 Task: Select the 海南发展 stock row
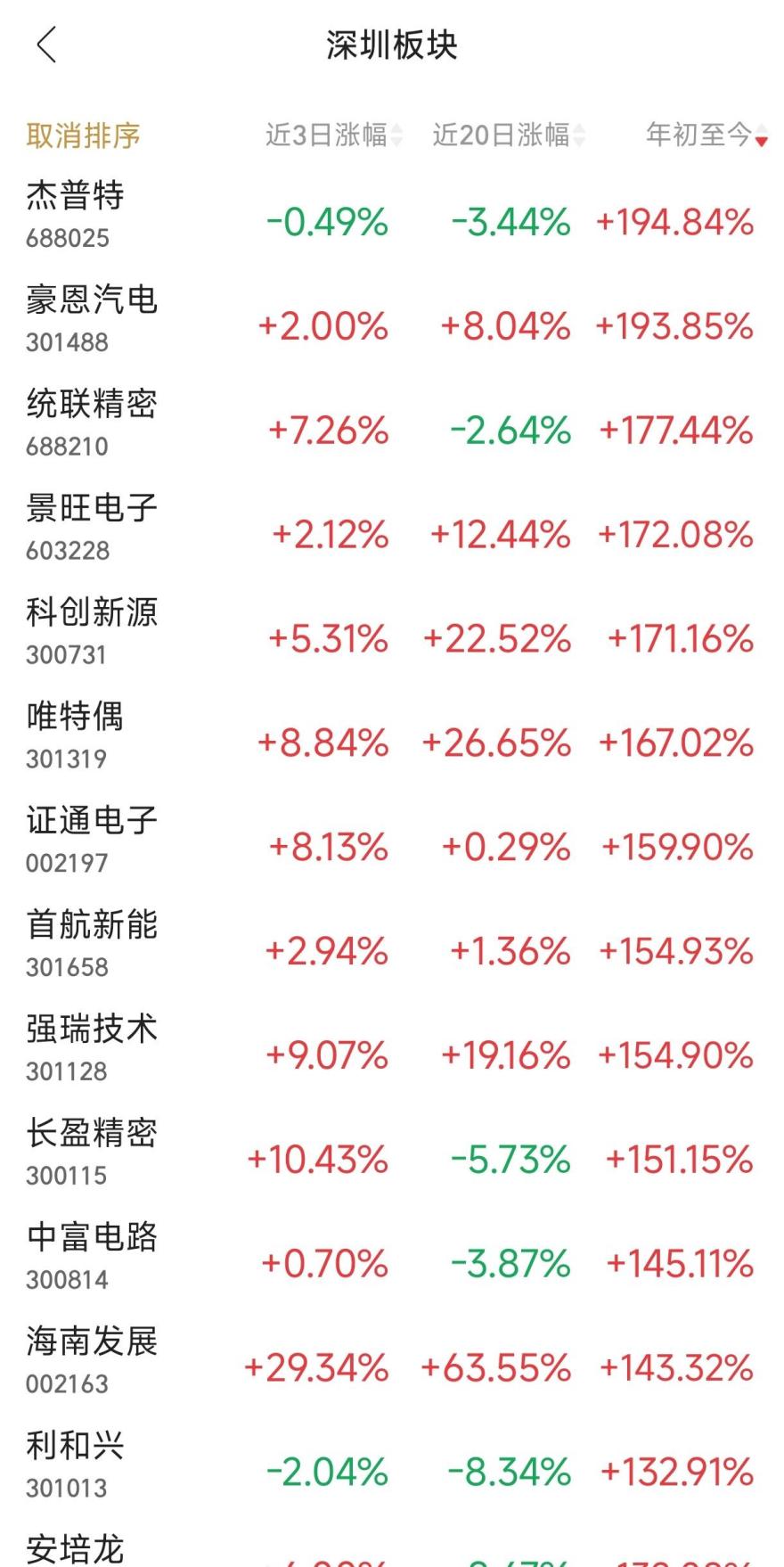pos(90,1341)
